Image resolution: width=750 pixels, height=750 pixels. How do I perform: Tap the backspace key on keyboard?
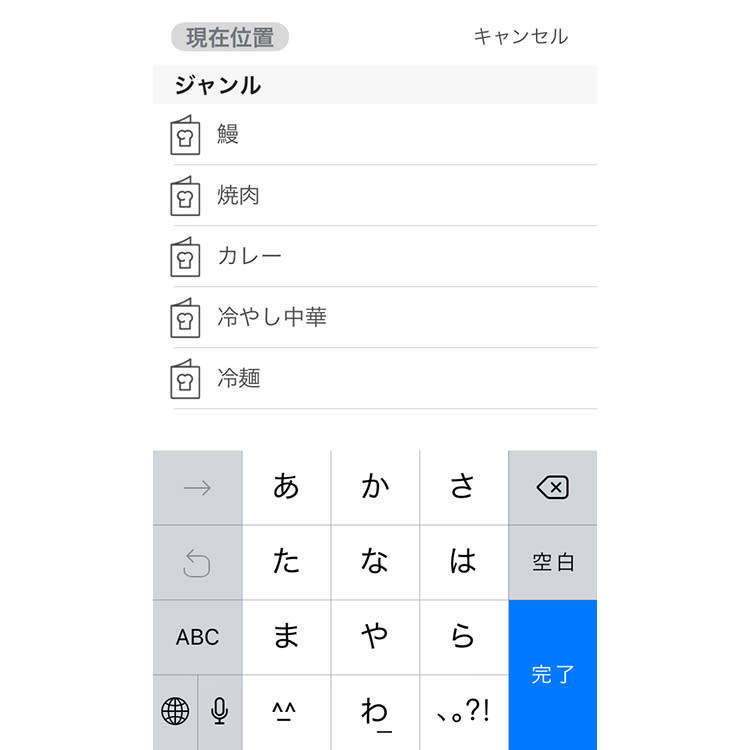pyautogui.click(x=552, y=487)
